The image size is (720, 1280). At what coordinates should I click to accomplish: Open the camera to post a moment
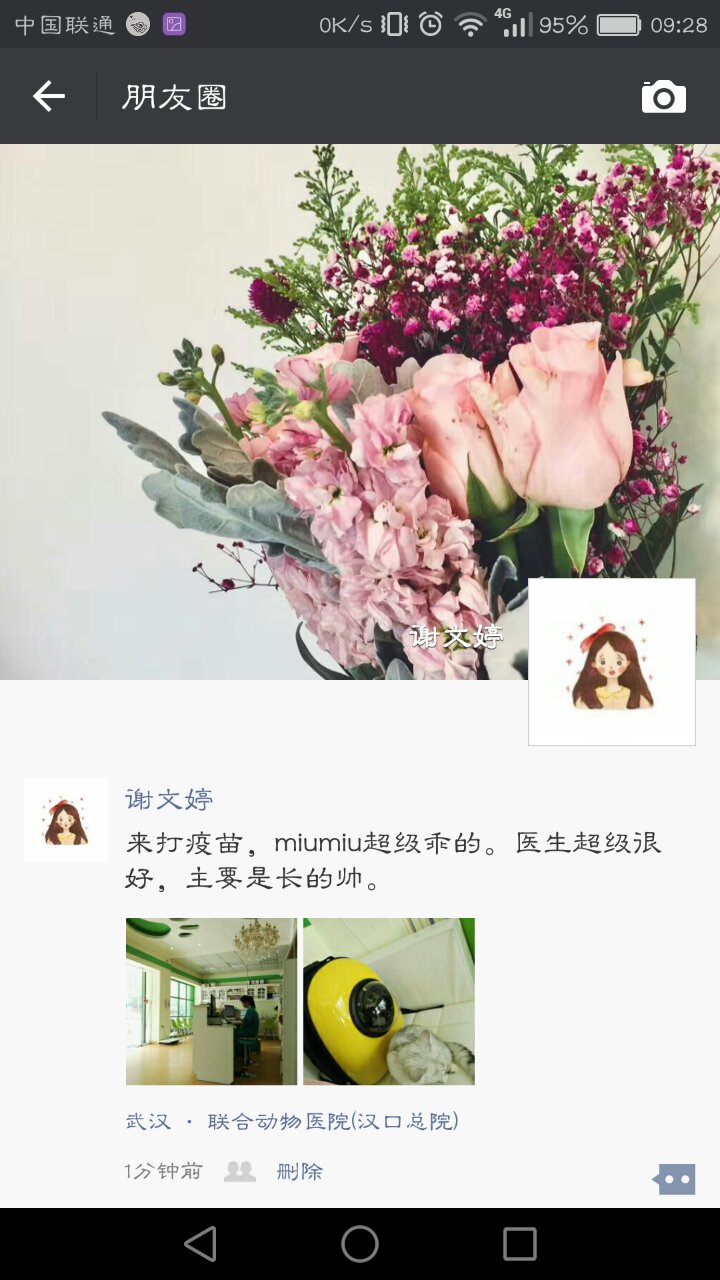point(663,97)
